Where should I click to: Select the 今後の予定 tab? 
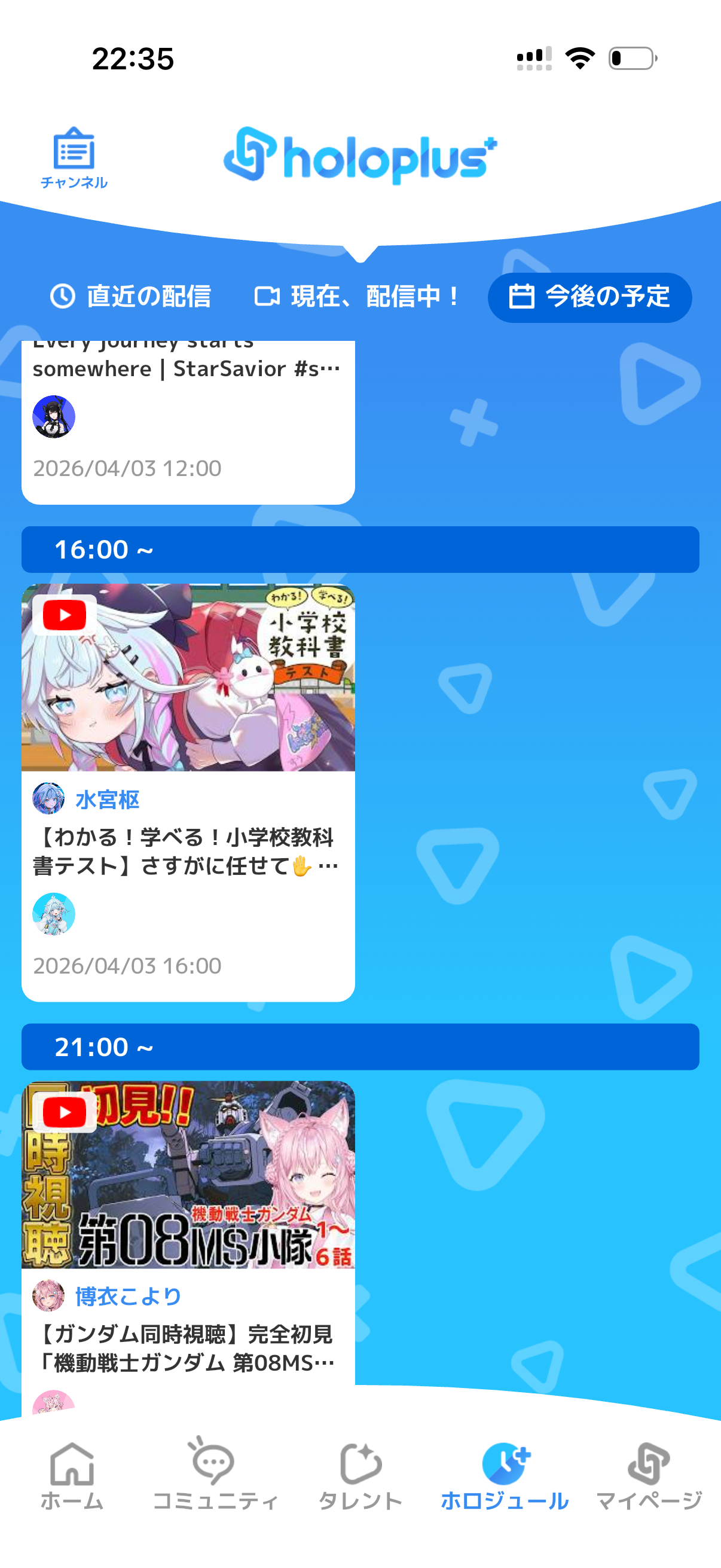(589, 297)
